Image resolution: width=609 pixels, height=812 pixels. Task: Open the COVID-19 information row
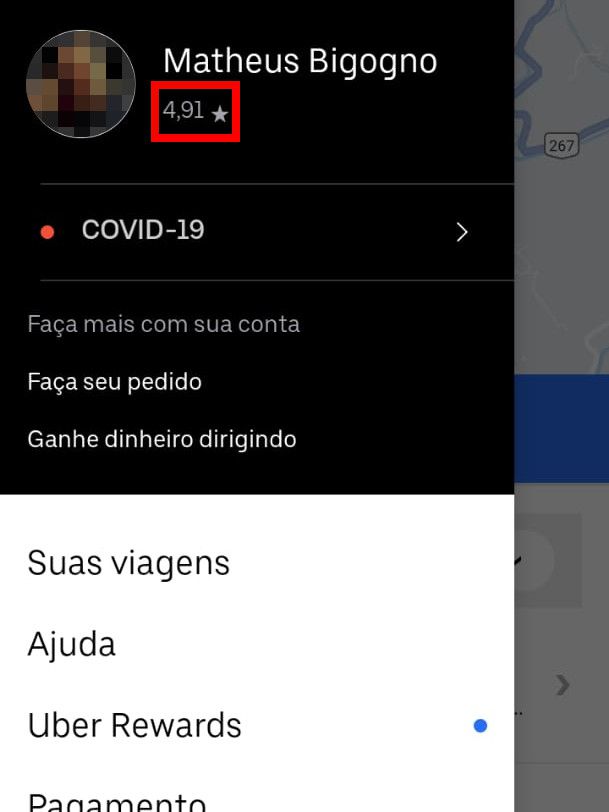click(x=255, y=231)
